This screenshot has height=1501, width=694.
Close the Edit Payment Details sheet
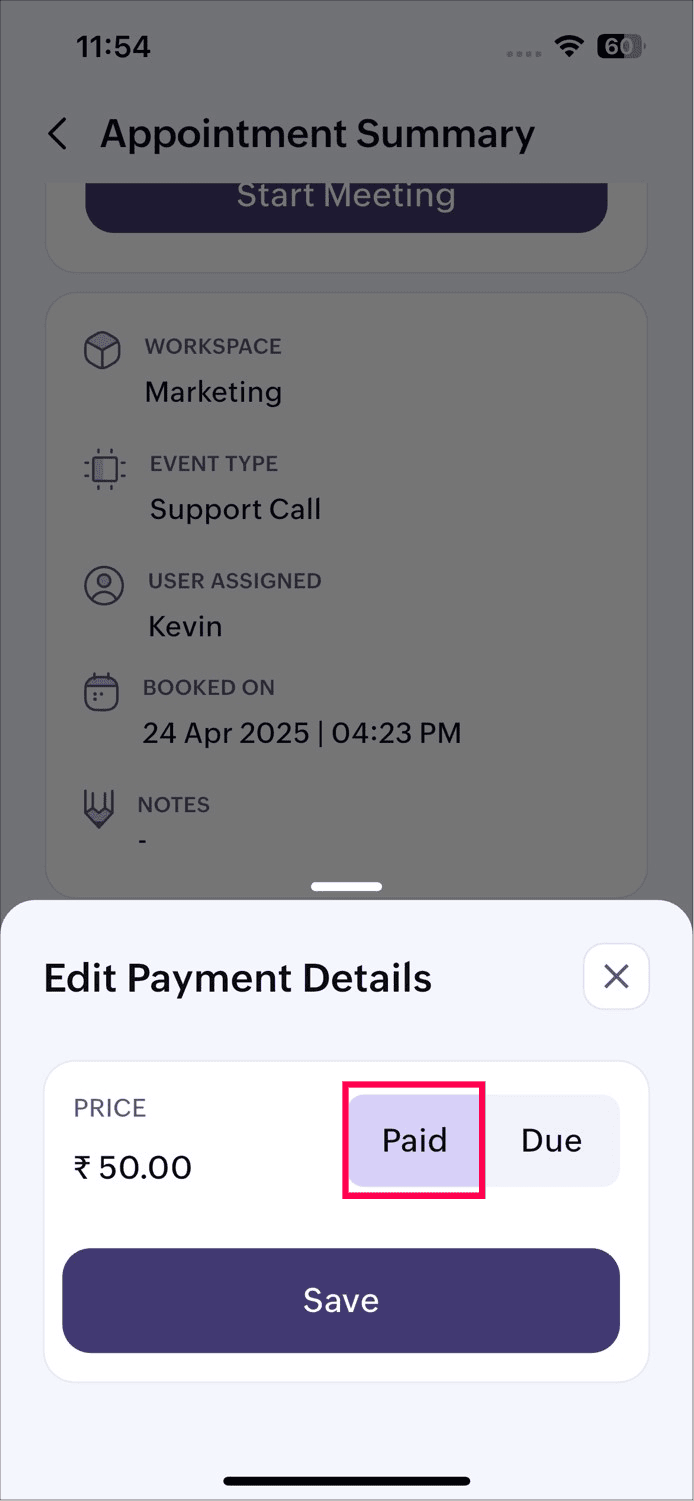(616, 976)
